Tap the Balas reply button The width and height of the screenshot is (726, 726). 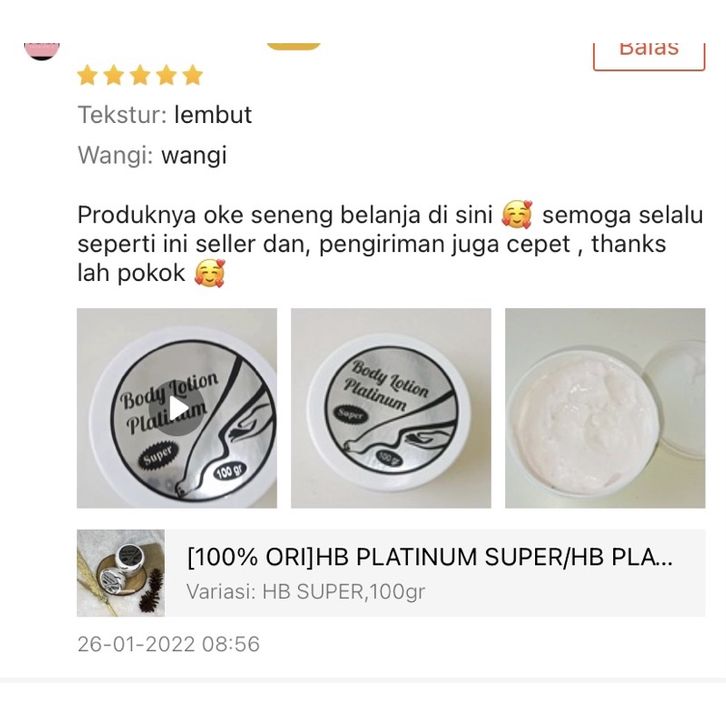pos(648,50)
